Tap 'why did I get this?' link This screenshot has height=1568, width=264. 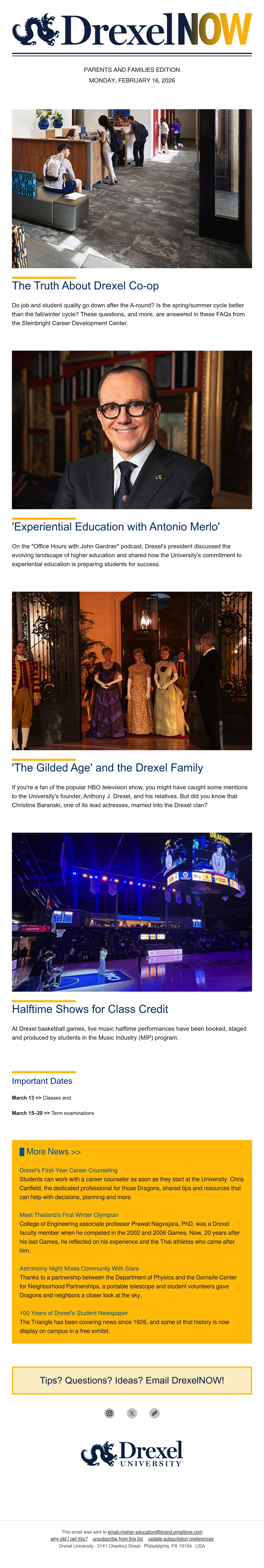(x=69, y=1538)
